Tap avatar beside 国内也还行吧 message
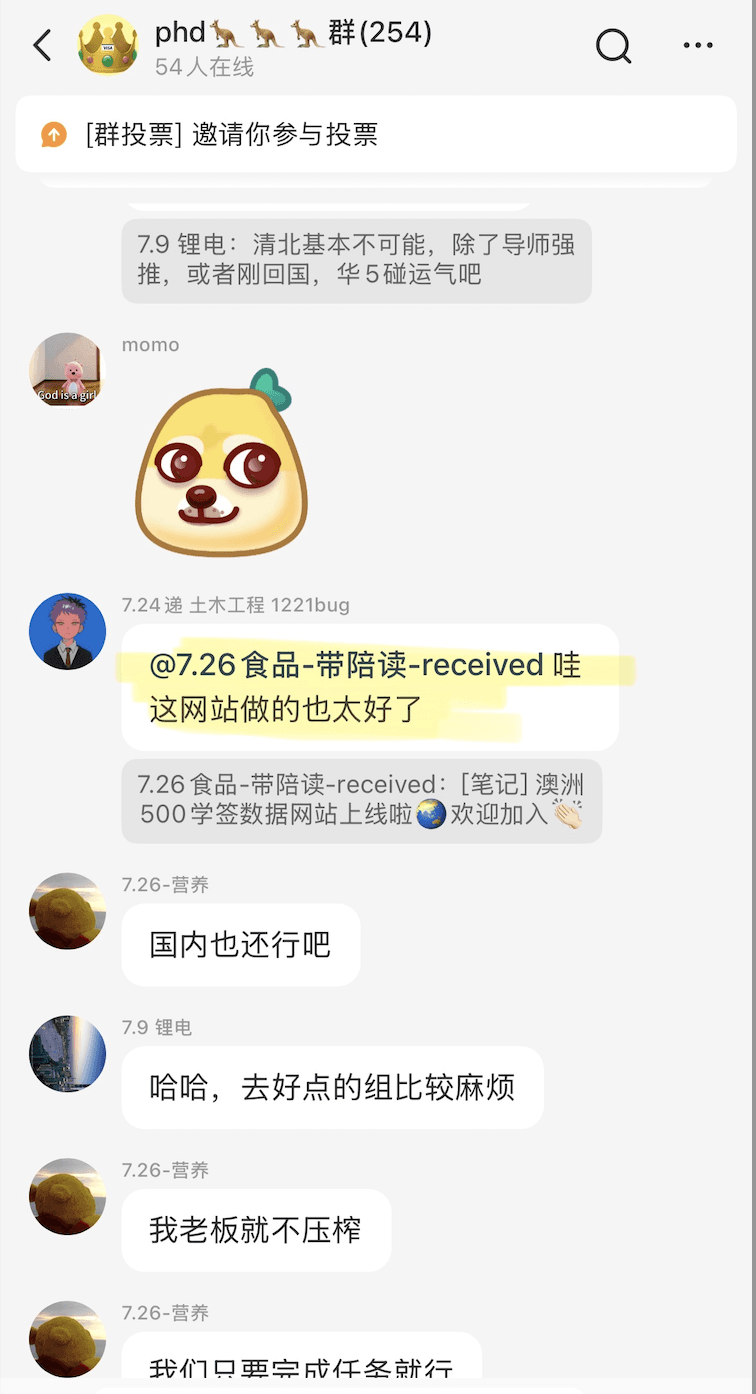 click(x=68, y=910)
